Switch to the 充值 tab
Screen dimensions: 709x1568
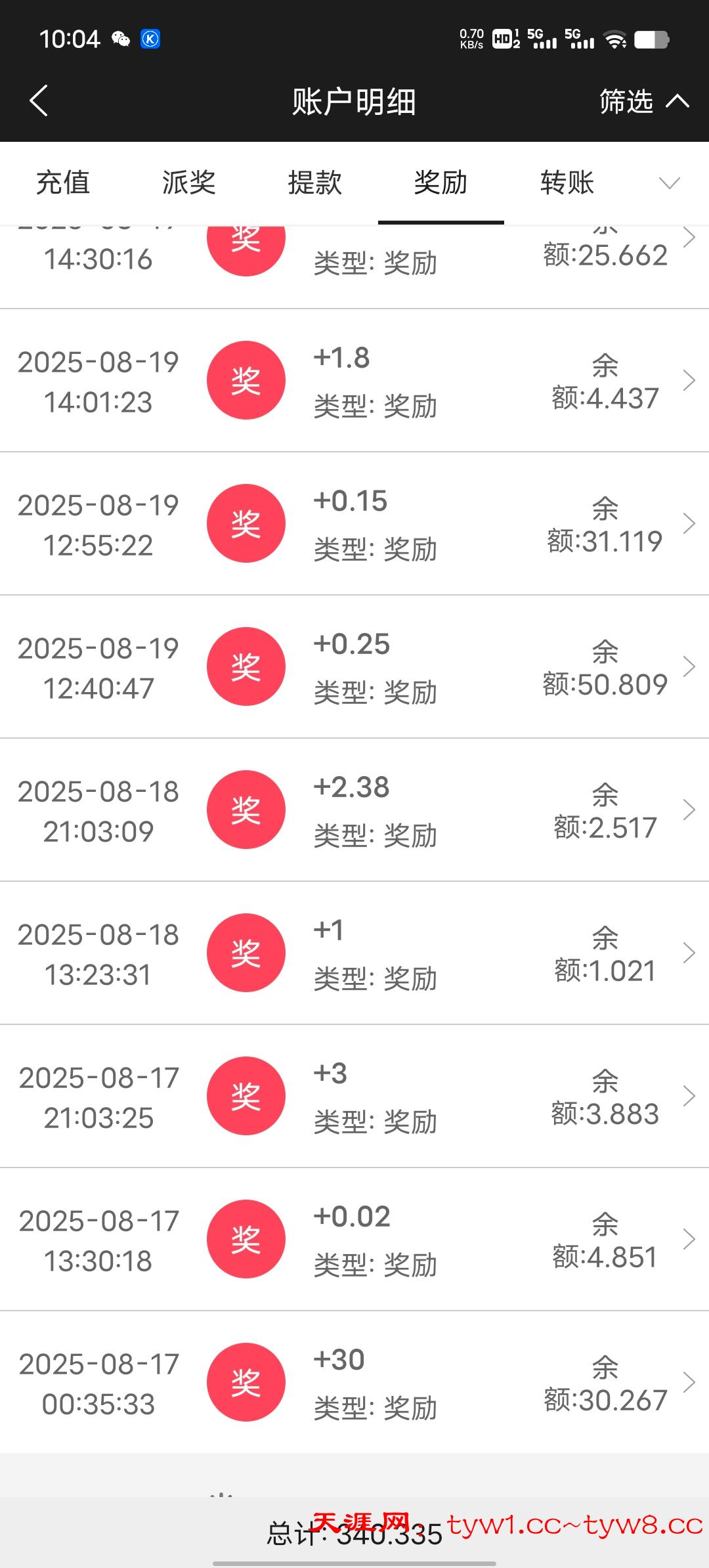(63, 183)
